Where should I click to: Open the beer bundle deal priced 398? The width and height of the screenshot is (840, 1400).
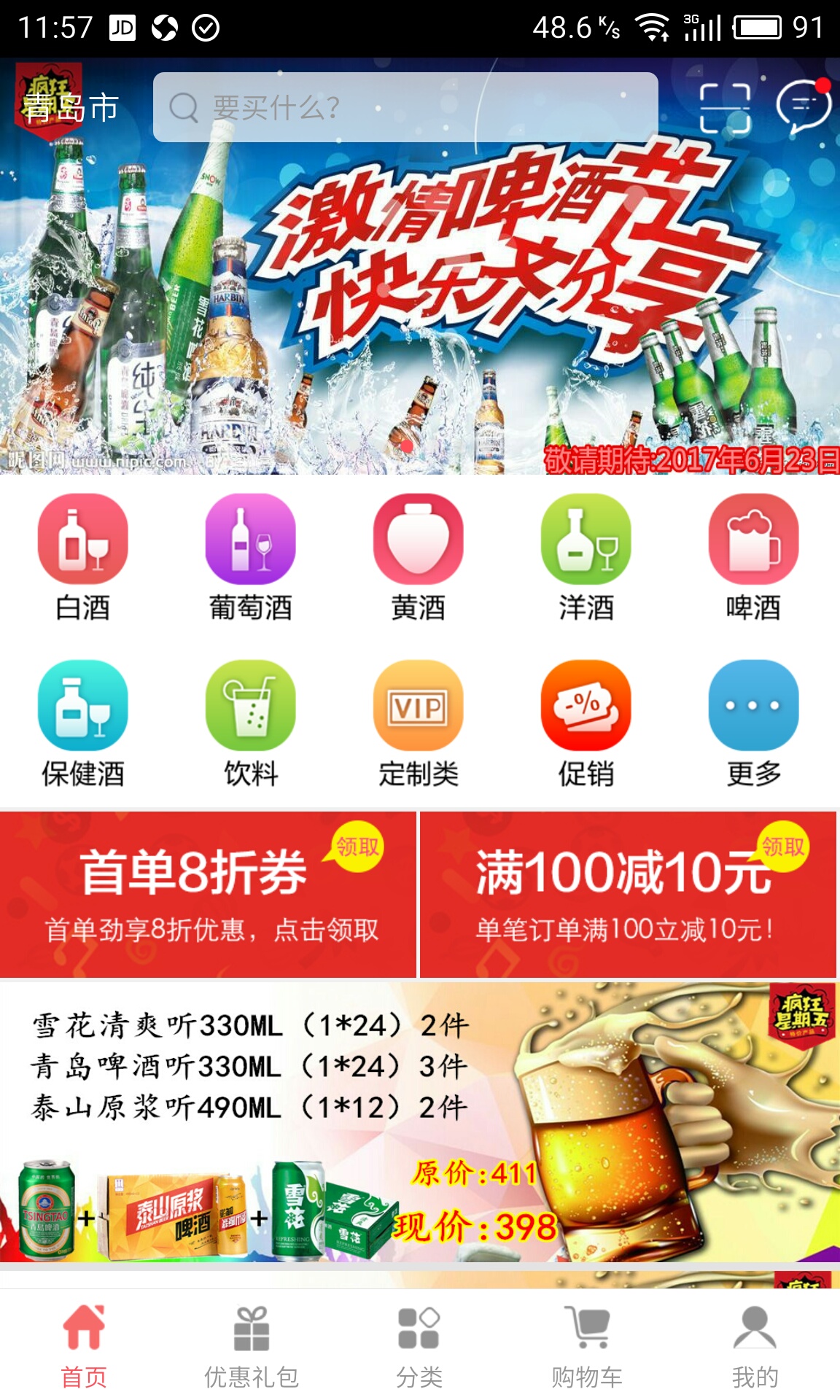tap(420, 1122)
